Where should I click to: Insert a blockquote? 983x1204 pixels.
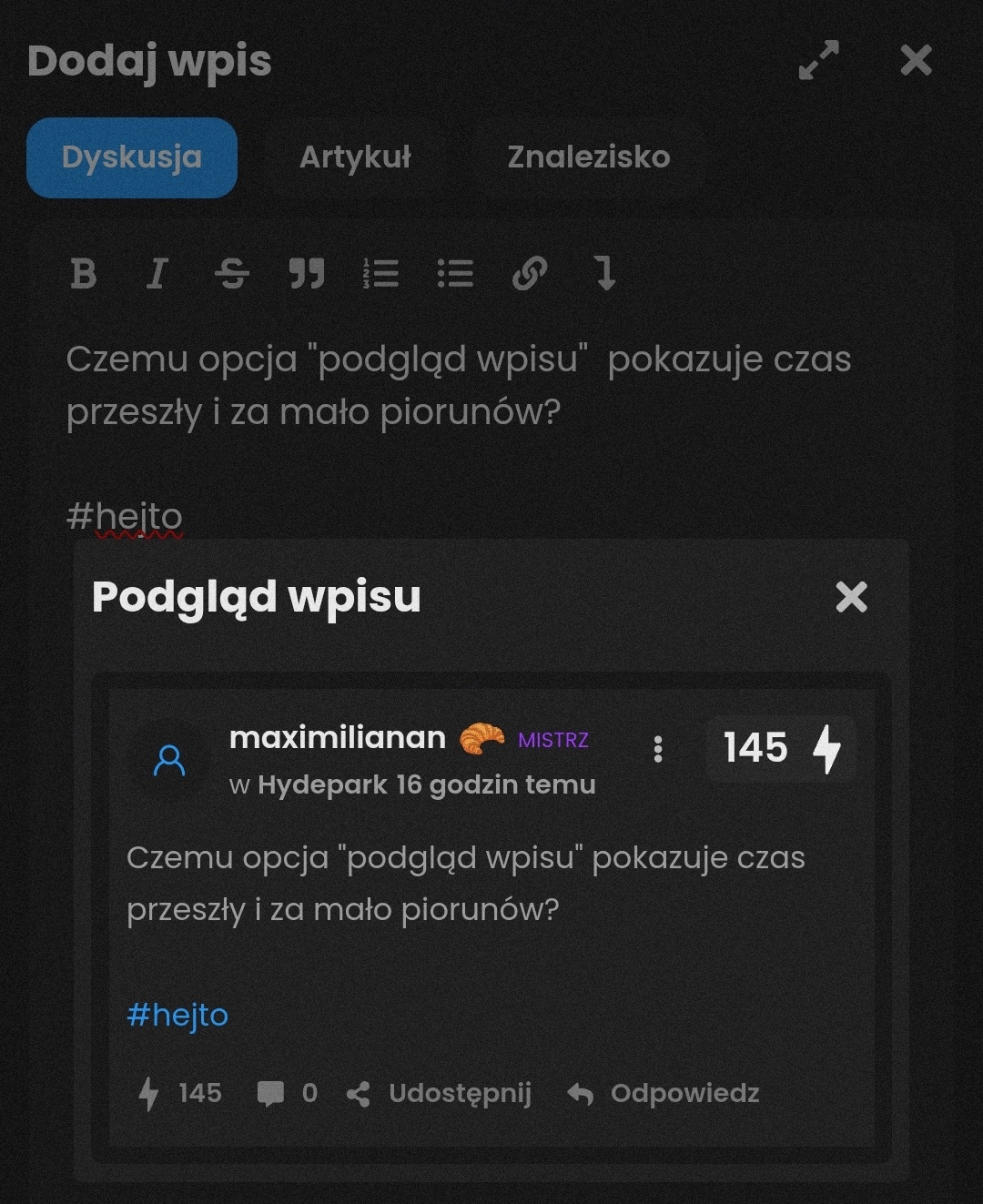[307, 273]
